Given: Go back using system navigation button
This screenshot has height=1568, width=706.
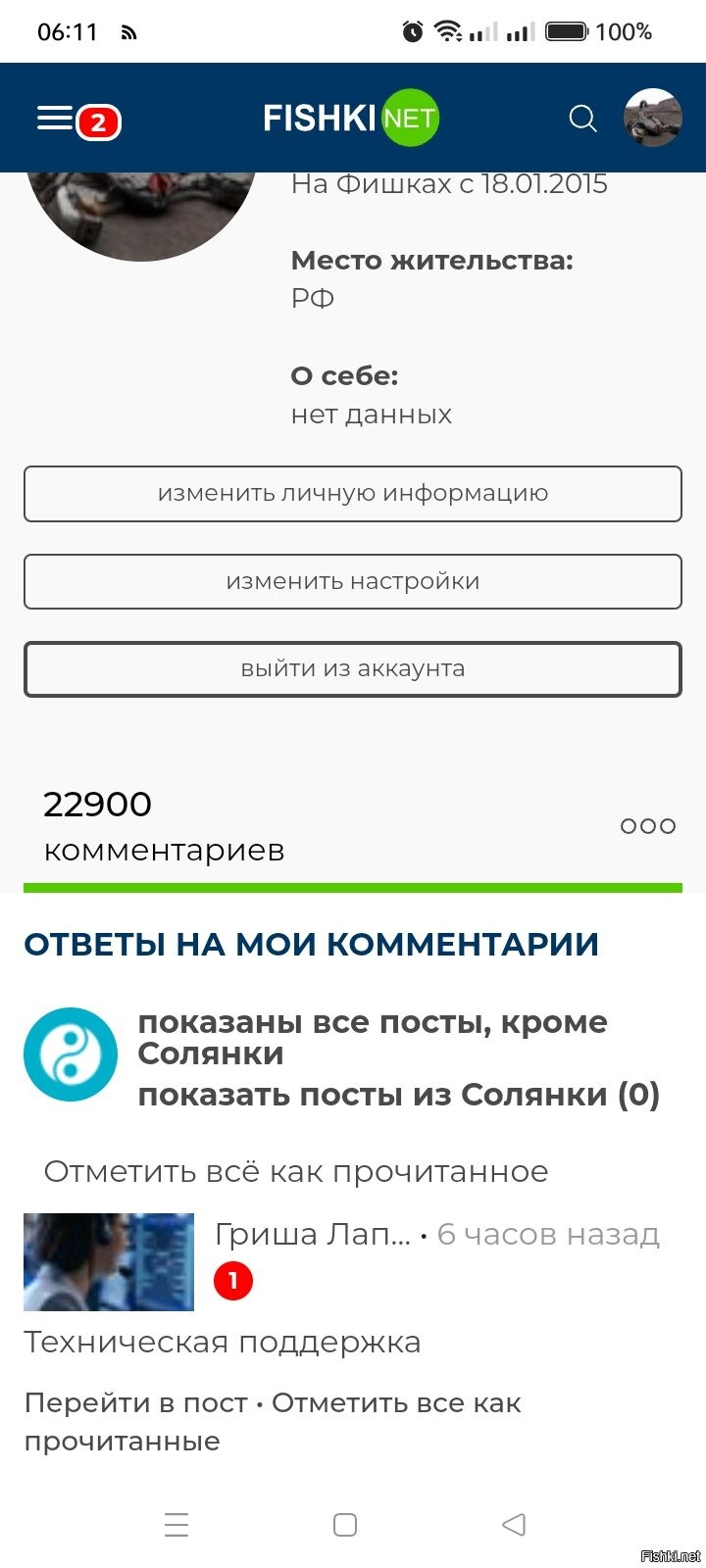Looking at the screenshot, I should pos(514,1525).
